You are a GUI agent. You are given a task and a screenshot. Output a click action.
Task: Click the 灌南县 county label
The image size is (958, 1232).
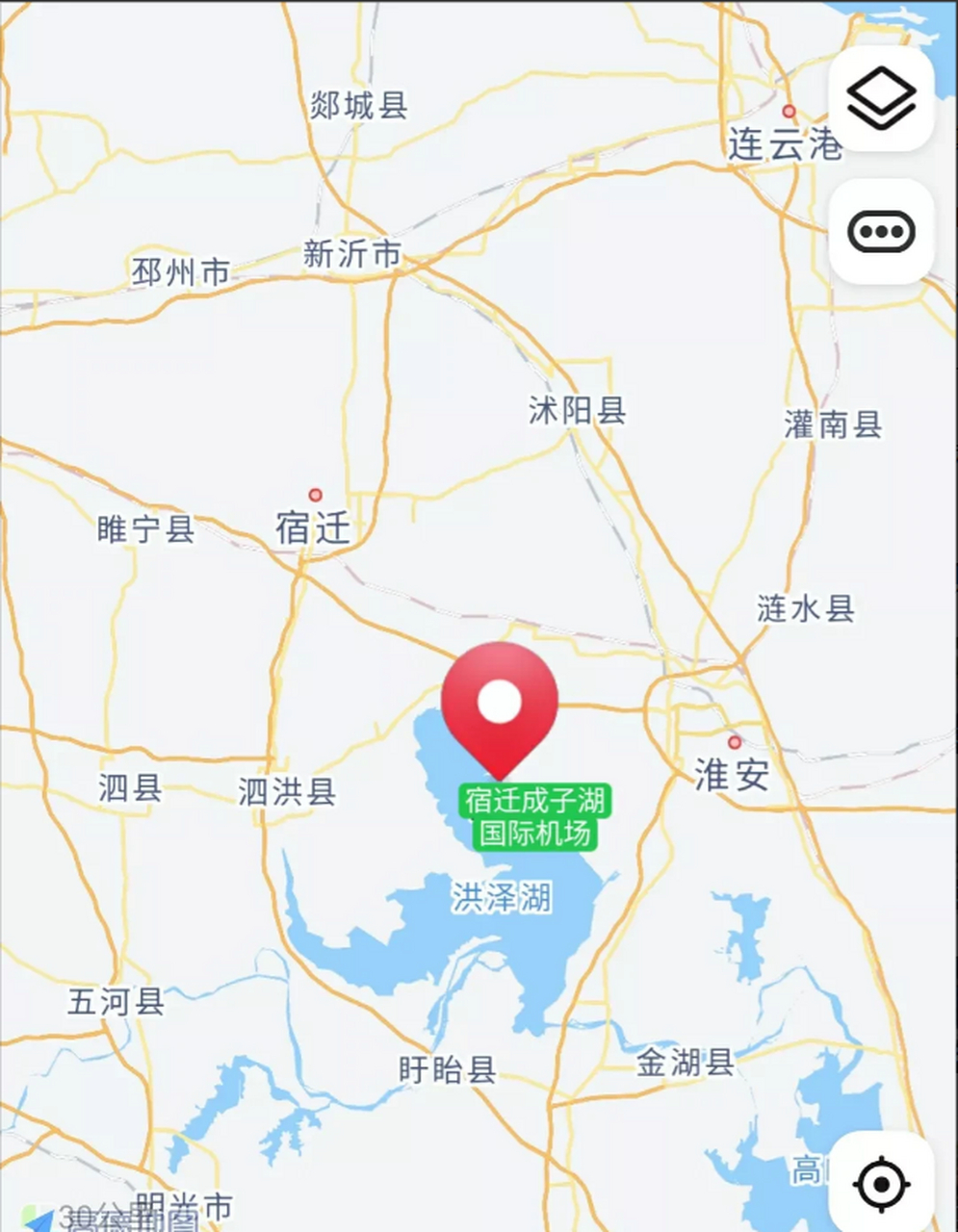832,426
